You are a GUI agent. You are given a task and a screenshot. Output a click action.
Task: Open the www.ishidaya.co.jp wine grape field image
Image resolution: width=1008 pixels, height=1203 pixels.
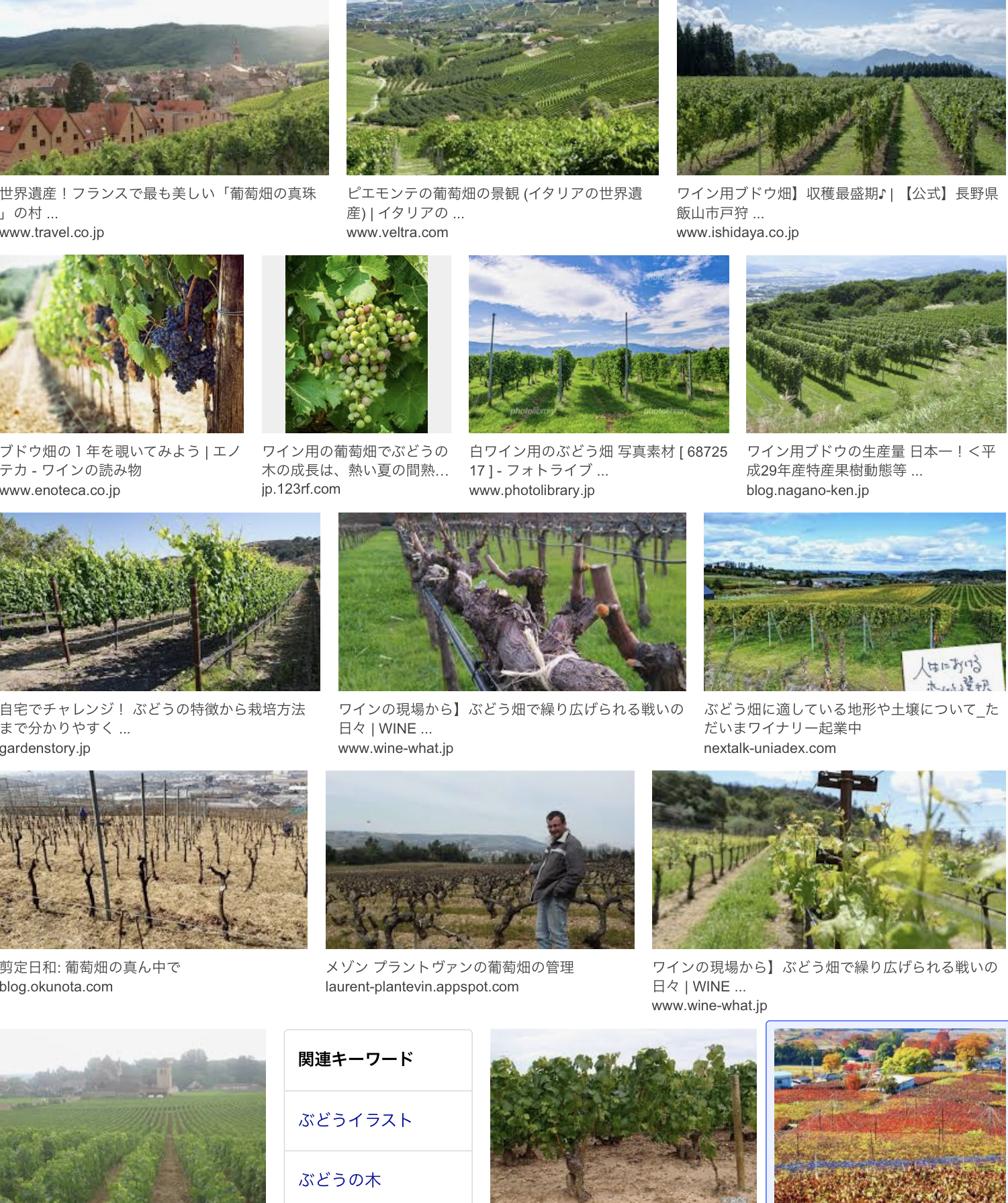(841, 87)
